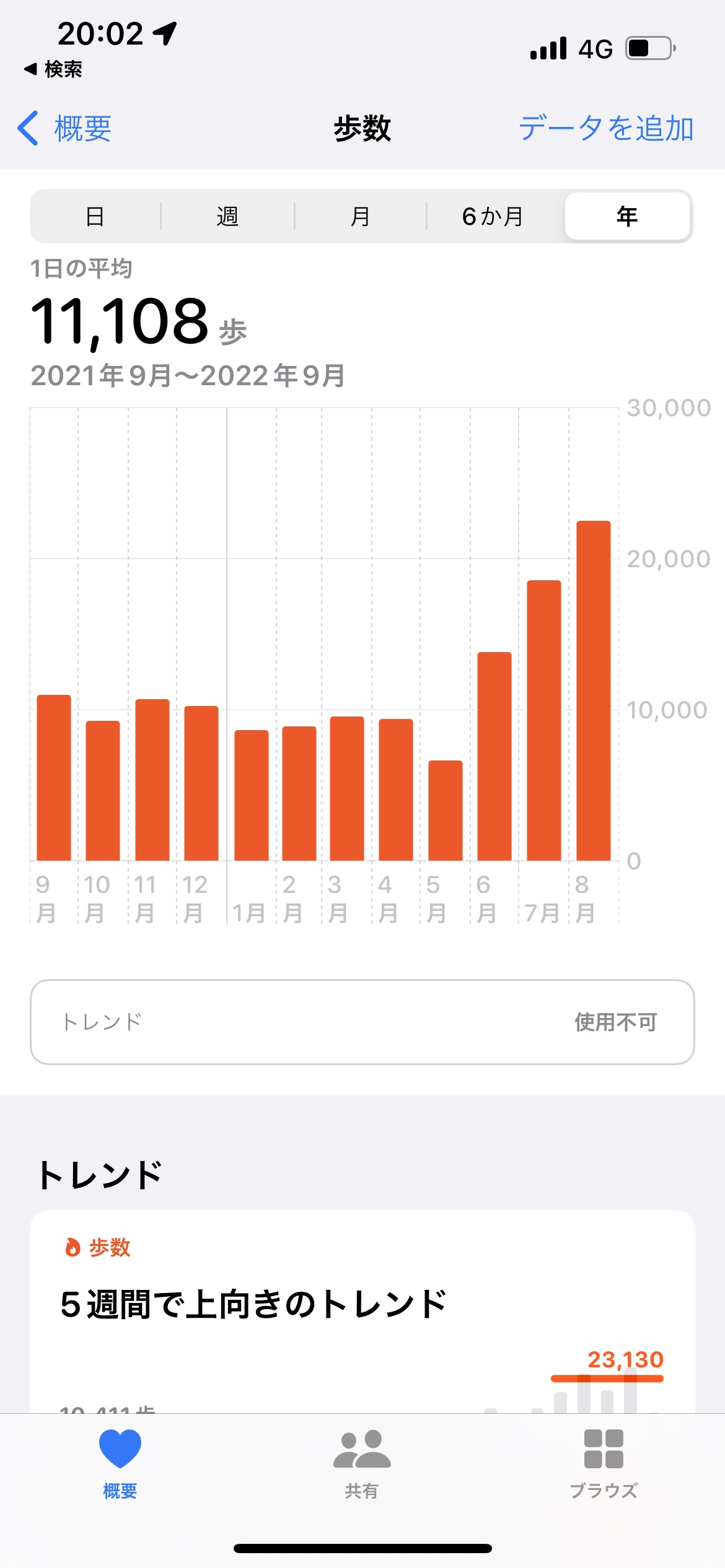Open the 概要 bottom tab
This screenshot has height=1568, width=725.
click(x=120, y=1464)
